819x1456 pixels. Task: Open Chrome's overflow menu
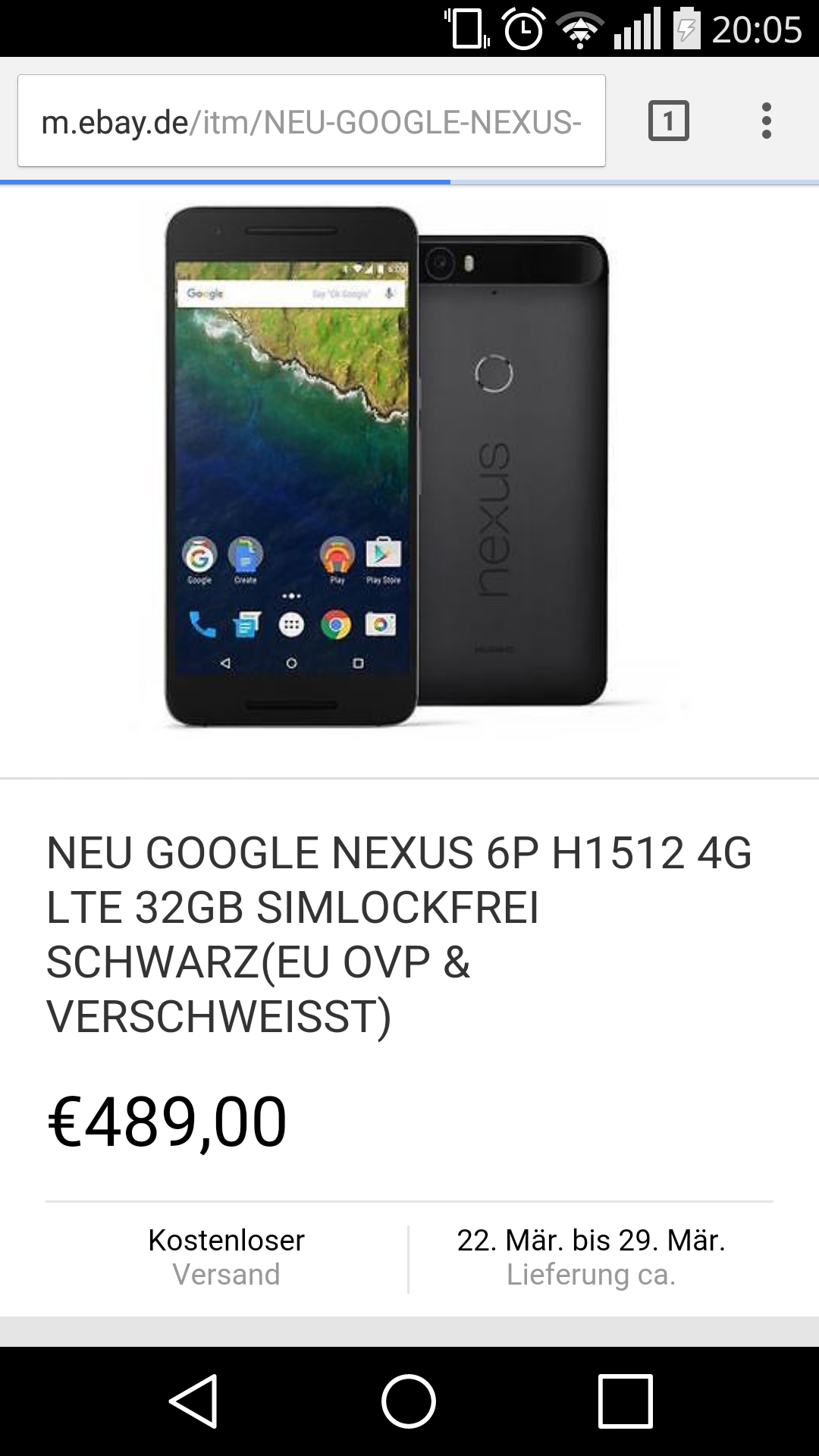[x=766, y=121]
